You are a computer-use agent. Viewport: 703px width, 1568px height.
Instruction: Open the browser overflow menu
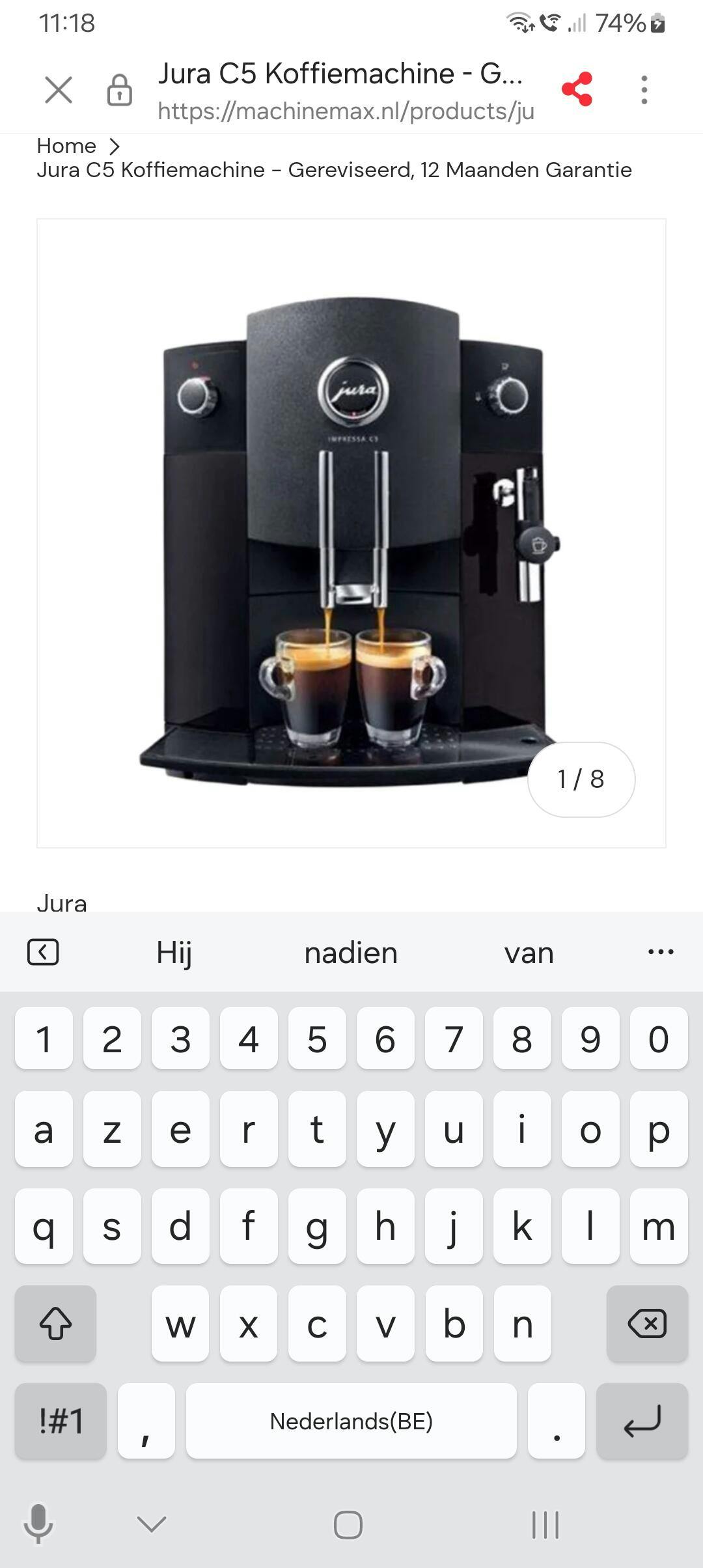click(x=644, y=90)
